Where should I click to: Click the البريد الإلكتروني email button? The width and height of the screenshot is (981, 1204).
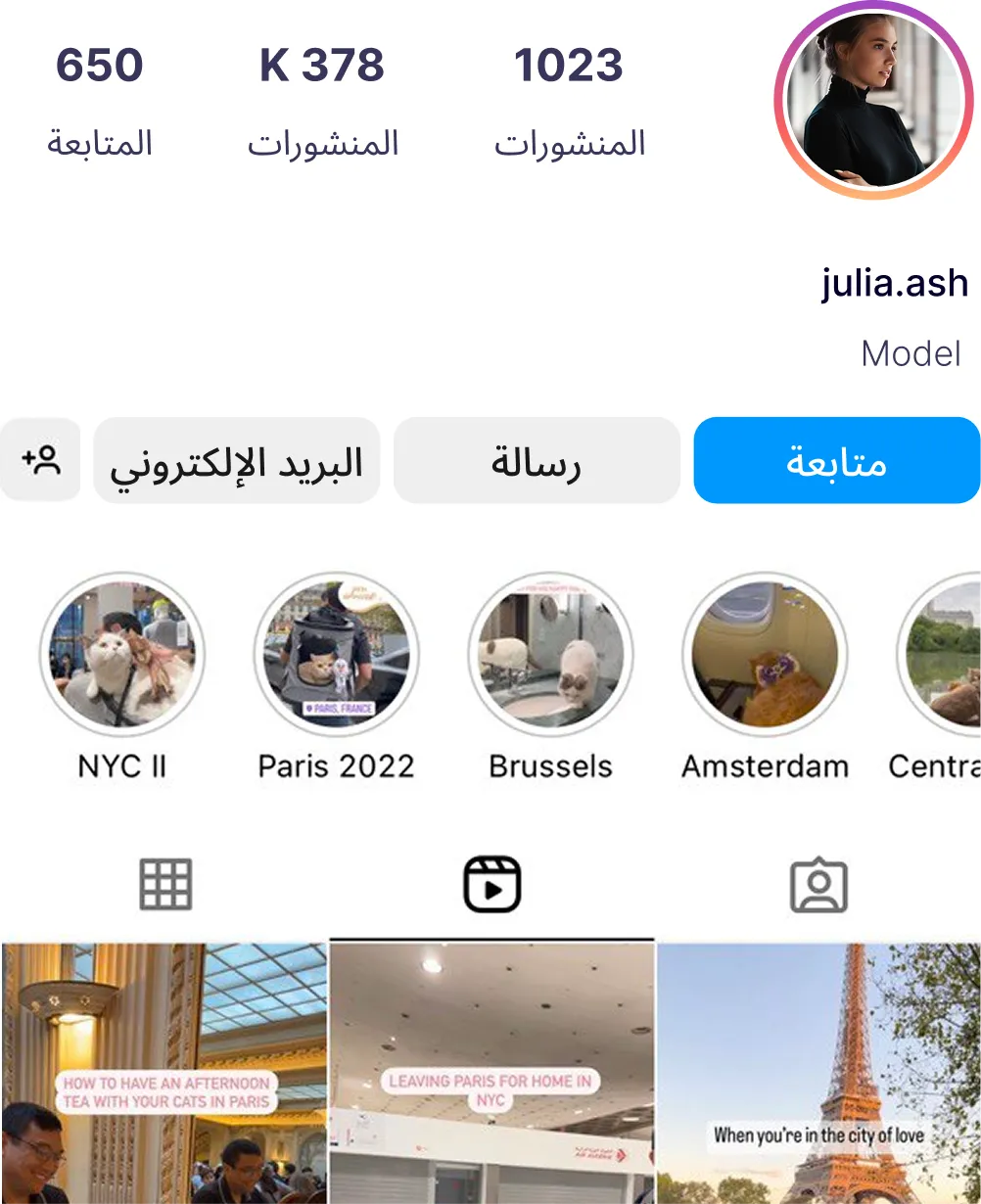tap(236, 460)
